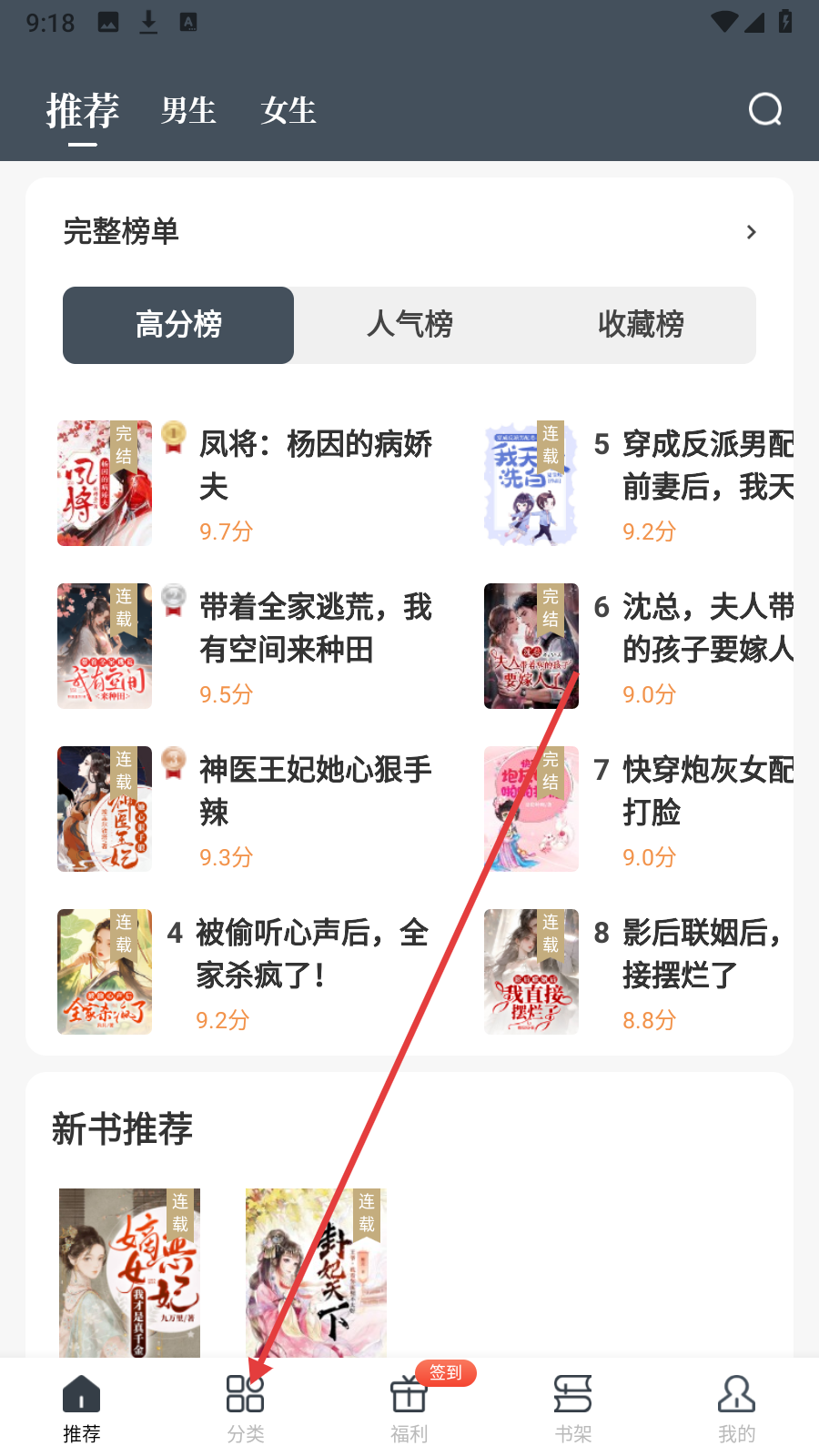
Task: Open the 我的 profile tab
Action: coord(736,1408)
